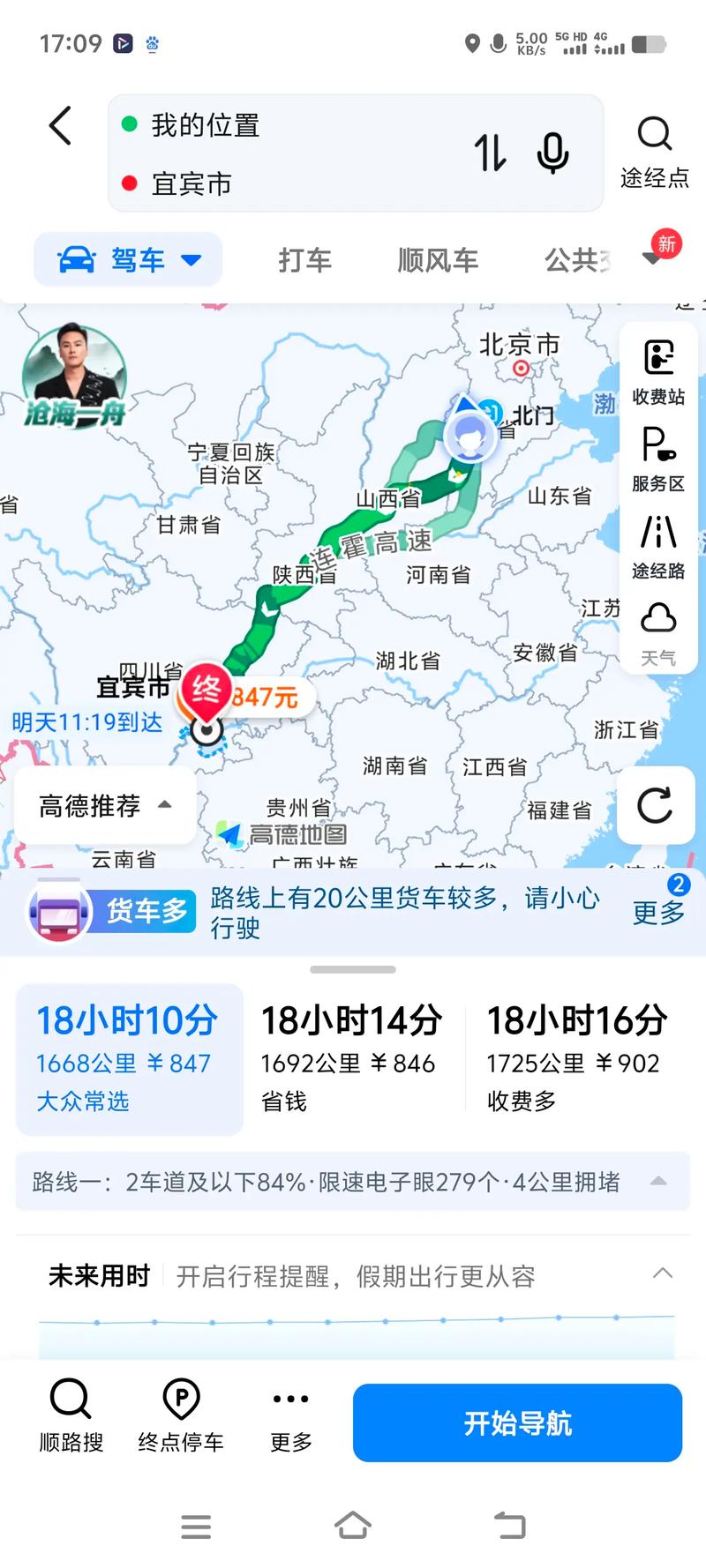This screenshot has width=706, height=1568.
Task: Open 更多 for extra truck warnings
Action: pyautogui.click(x=657, y=913)
